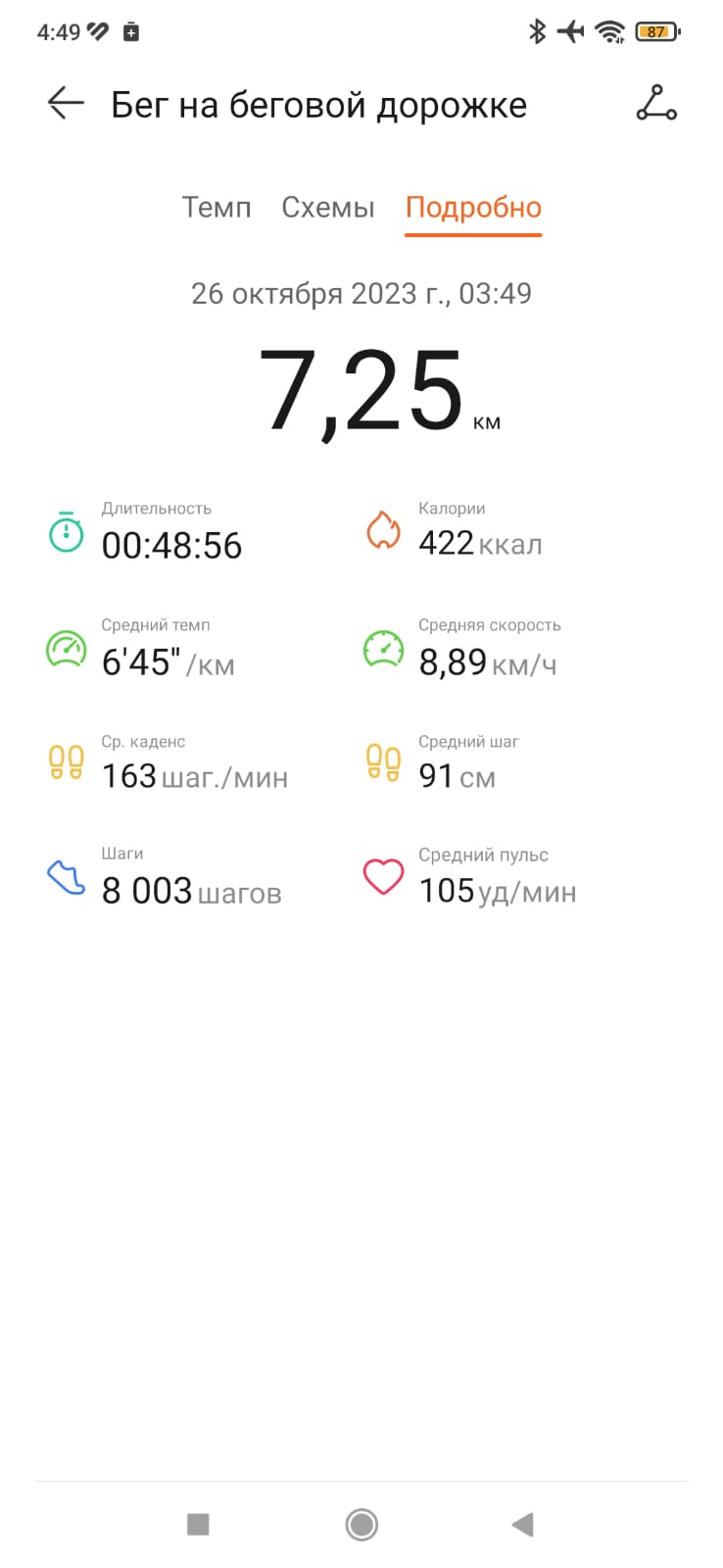
Task: Go back using the top-left arrow
Action: 66,103
